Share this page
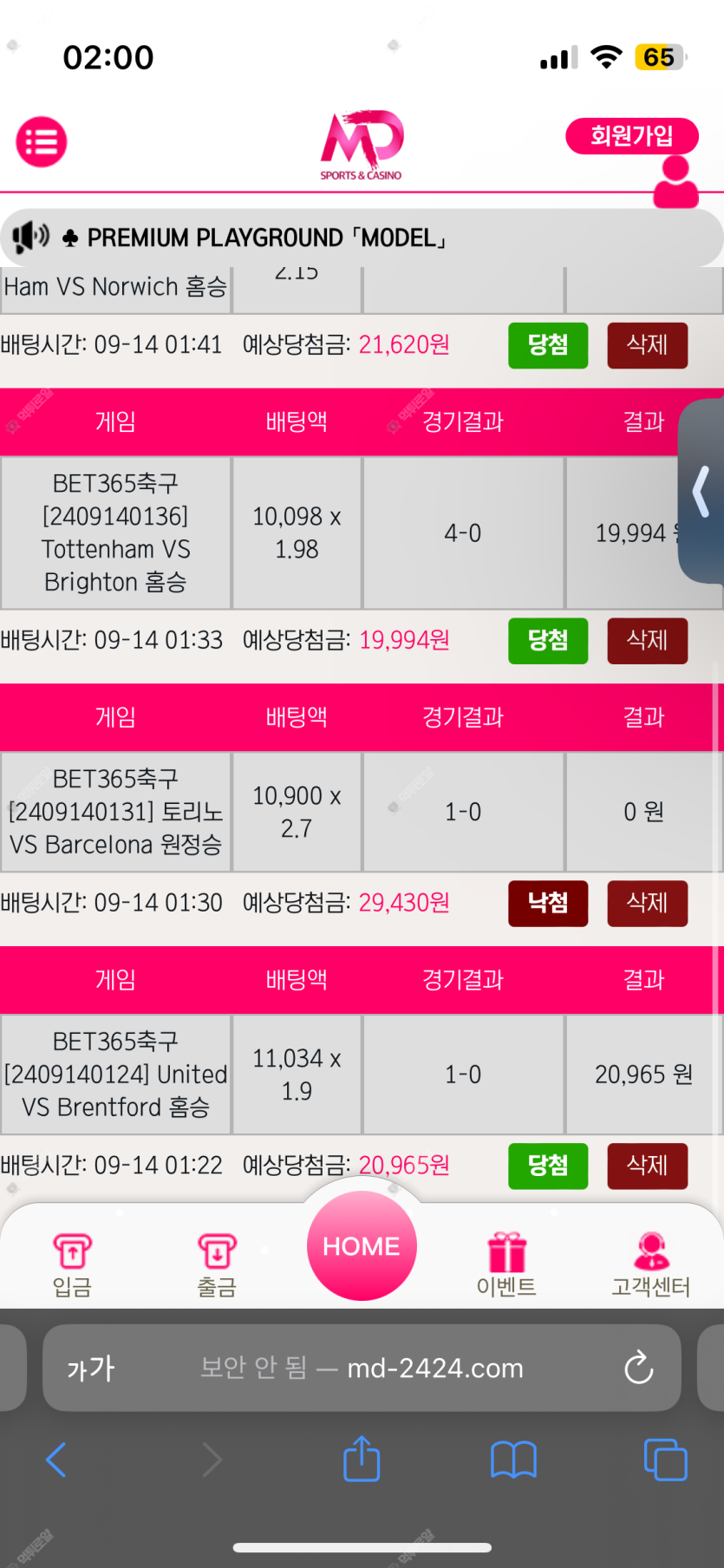The height and width of the screenshot is (1568, 724). pyautogui.click(x=362, y=1458)
